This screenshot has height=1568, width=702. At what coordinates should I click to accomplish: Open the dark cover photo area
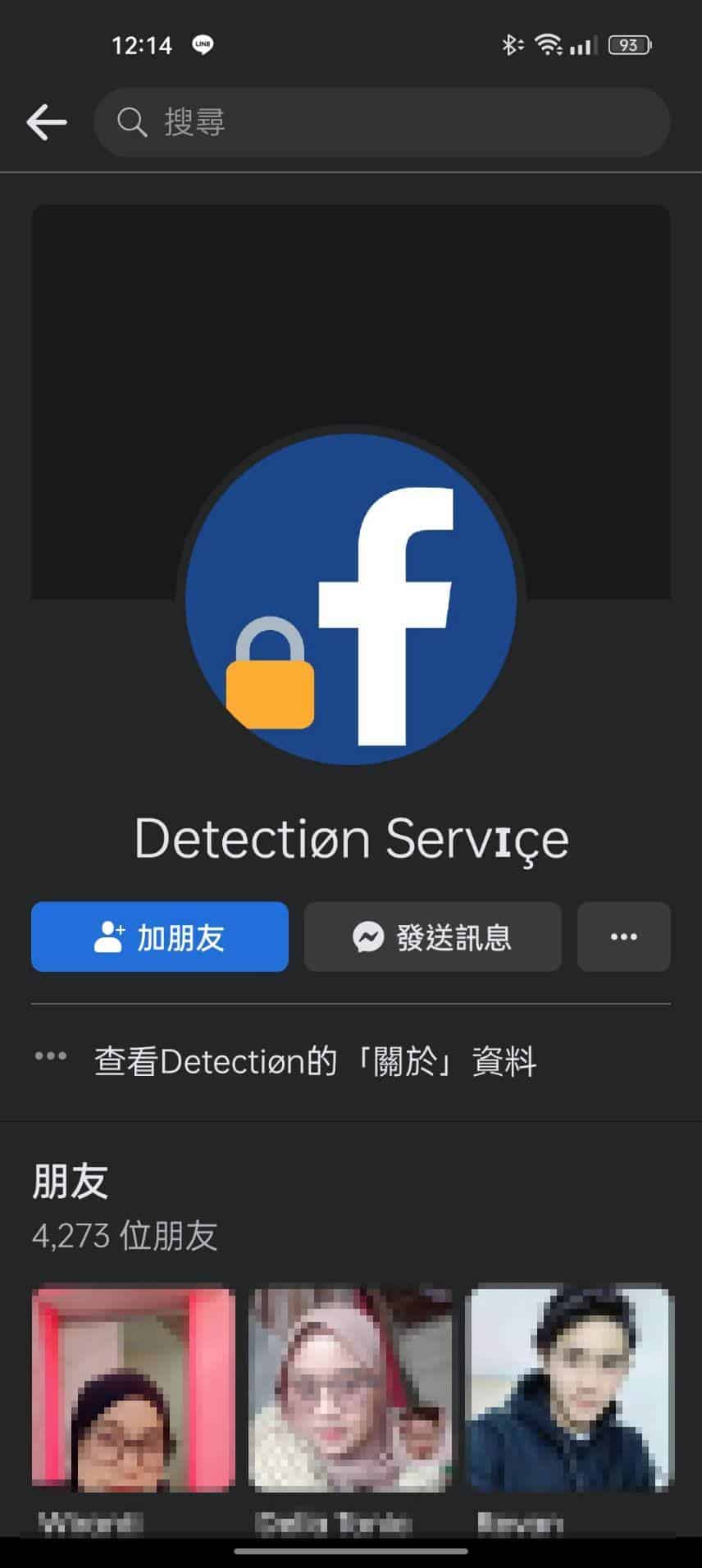click(351, 312)
